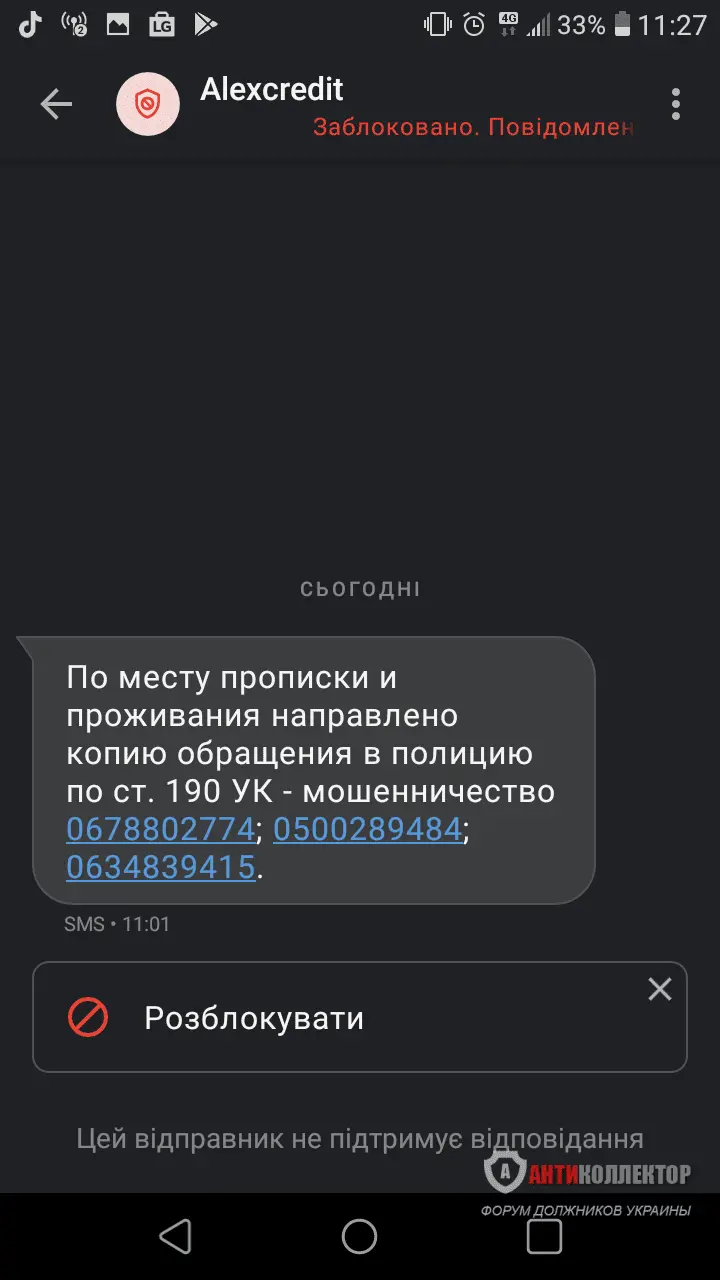Call the linked number 0634839415

click(160, 867)
